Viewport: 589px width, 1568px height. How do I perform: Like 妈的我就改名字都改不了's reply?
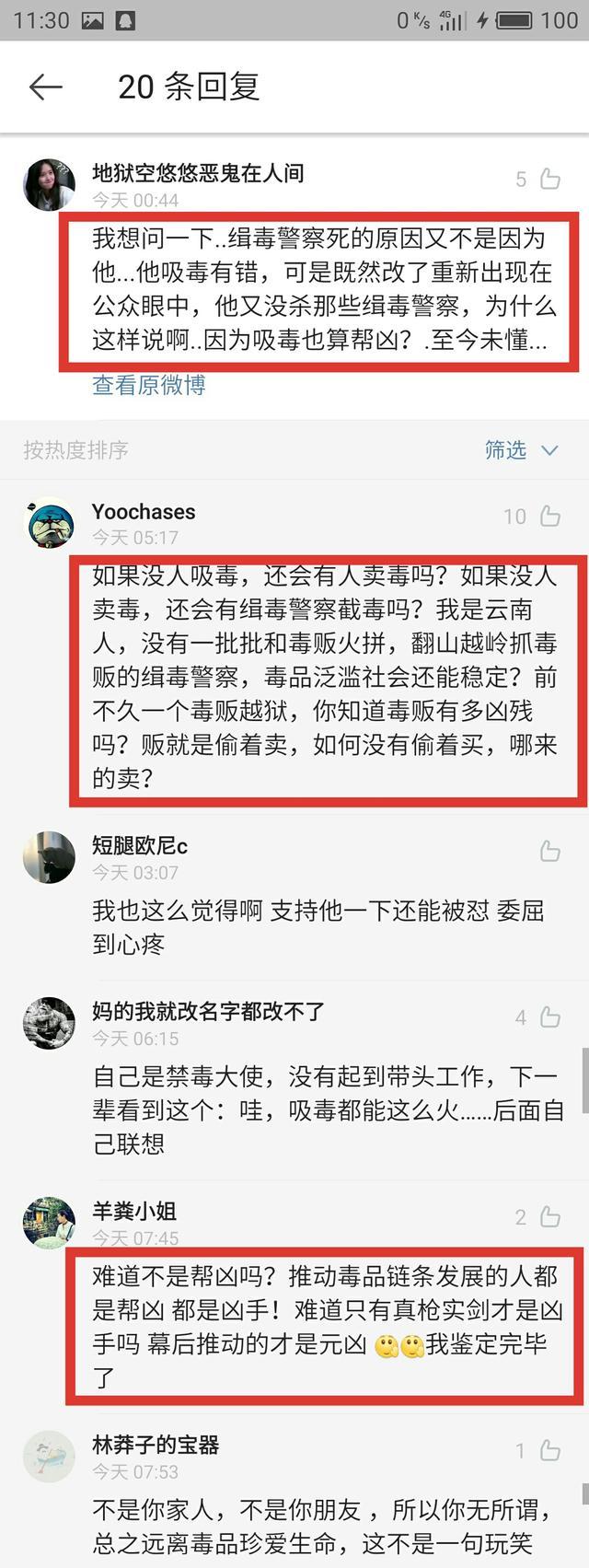pos(549,1016)
